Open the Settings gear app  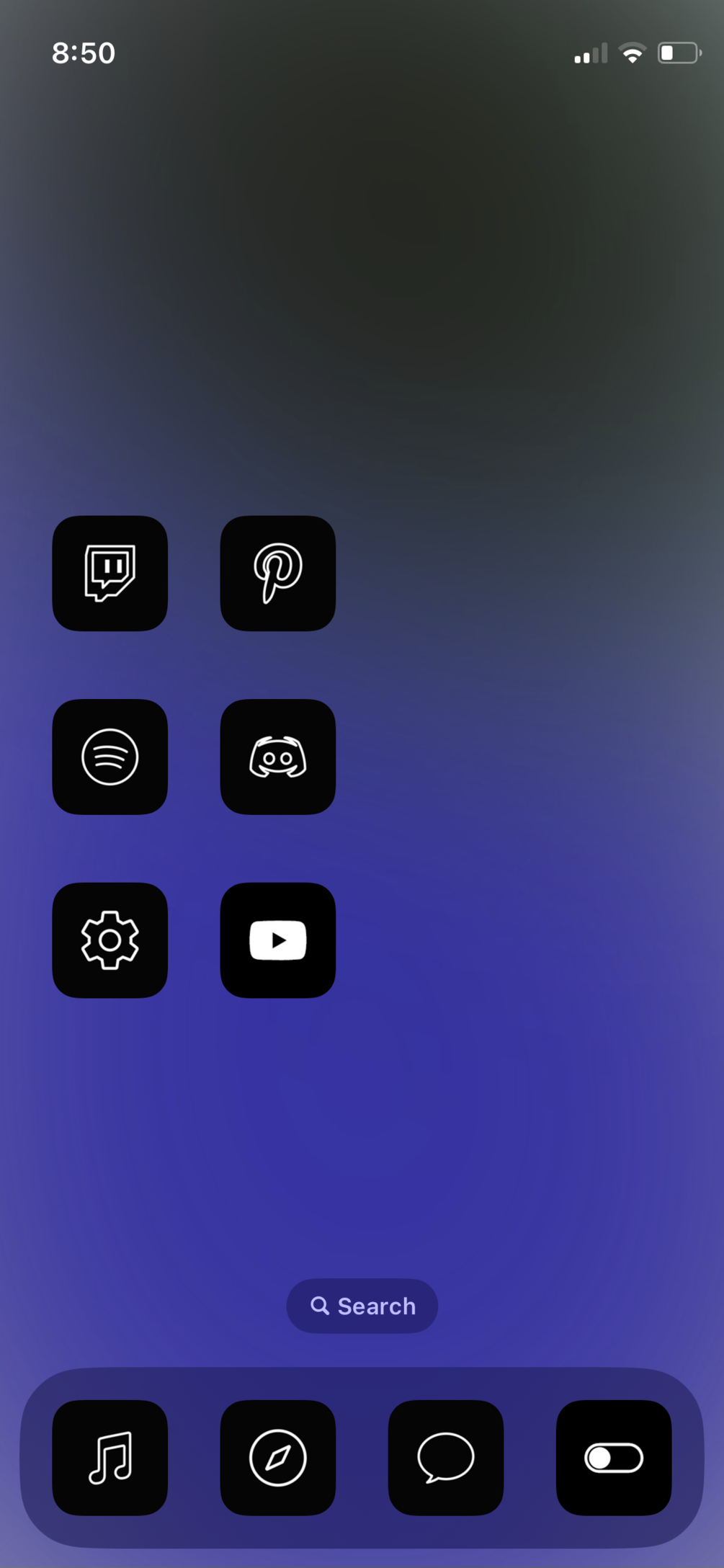pos(110,940)
